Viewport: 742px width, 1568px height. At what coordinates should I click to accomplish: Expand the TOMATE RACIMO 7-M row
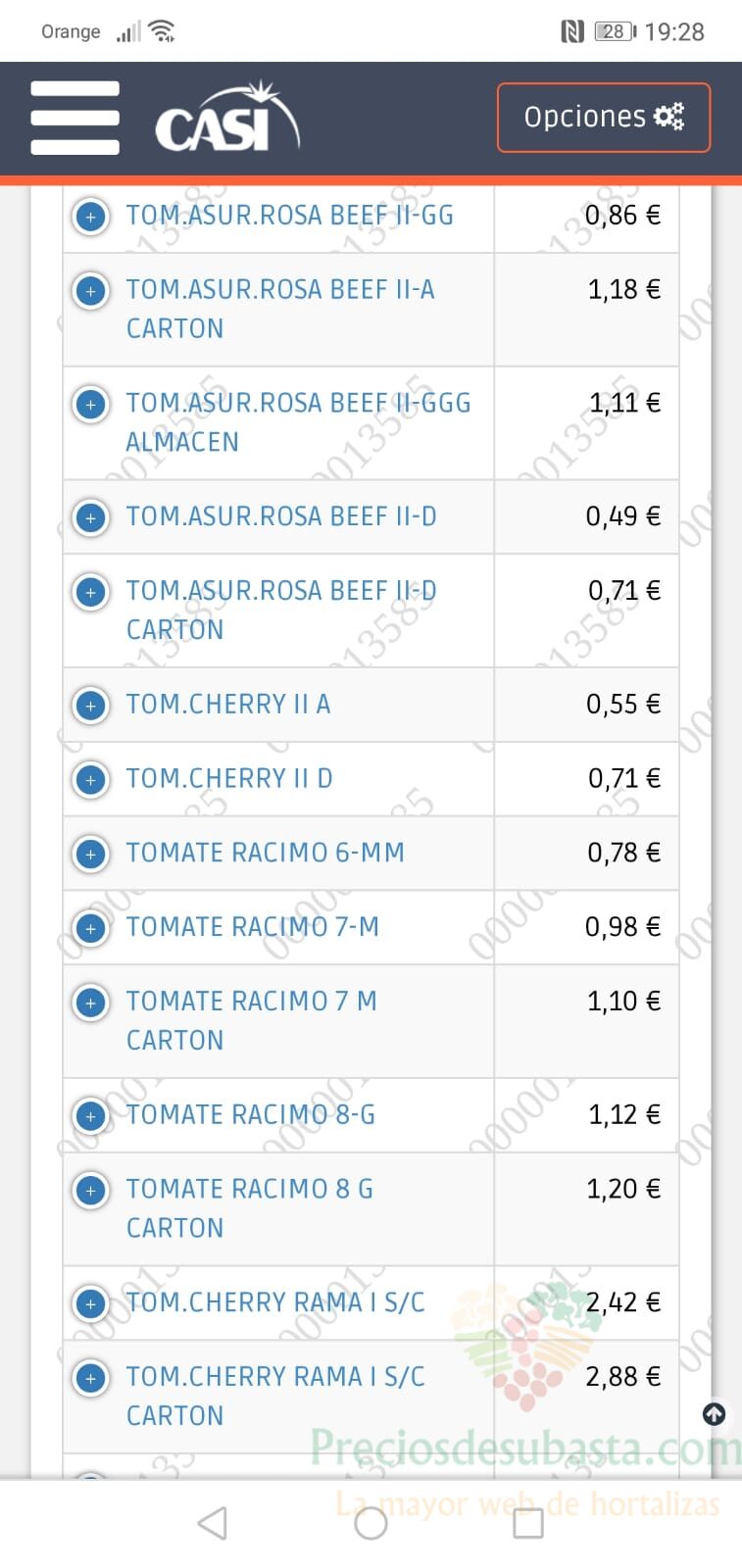pyautogui.click(x=91, y=928)
